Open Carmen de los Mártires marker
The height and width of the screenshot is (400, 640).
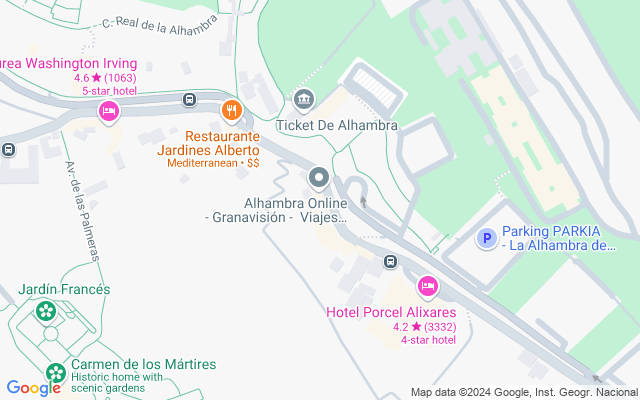[56, 374]
